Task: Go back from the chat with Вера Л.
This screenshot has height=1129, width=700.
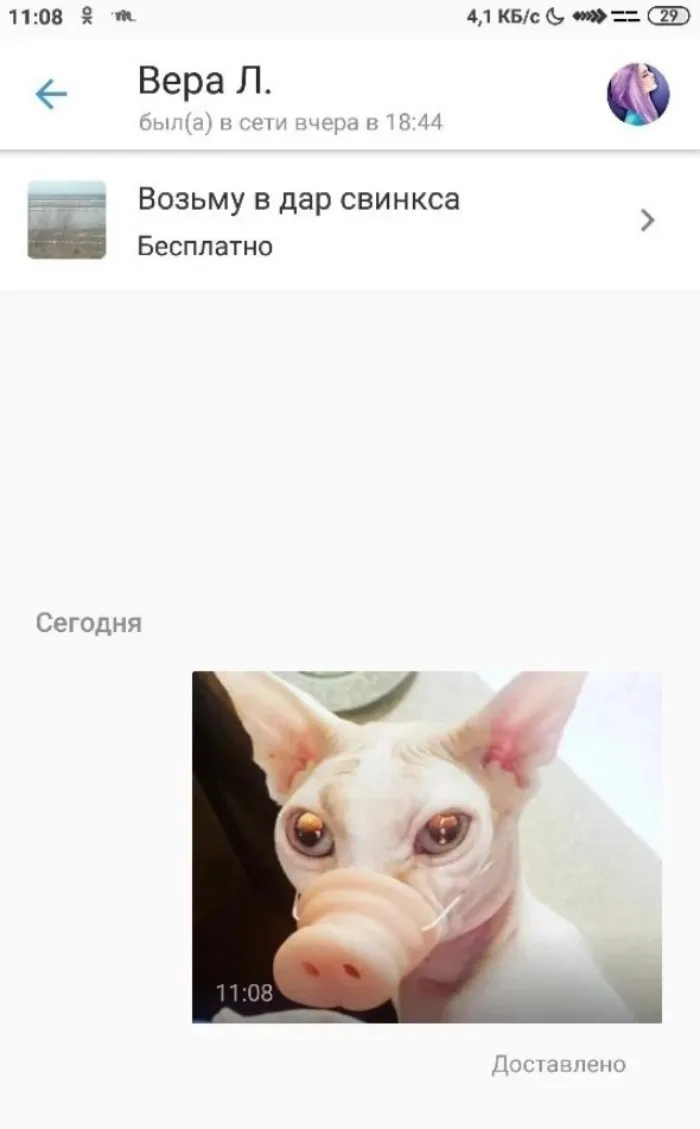Action: pos(50,95)
